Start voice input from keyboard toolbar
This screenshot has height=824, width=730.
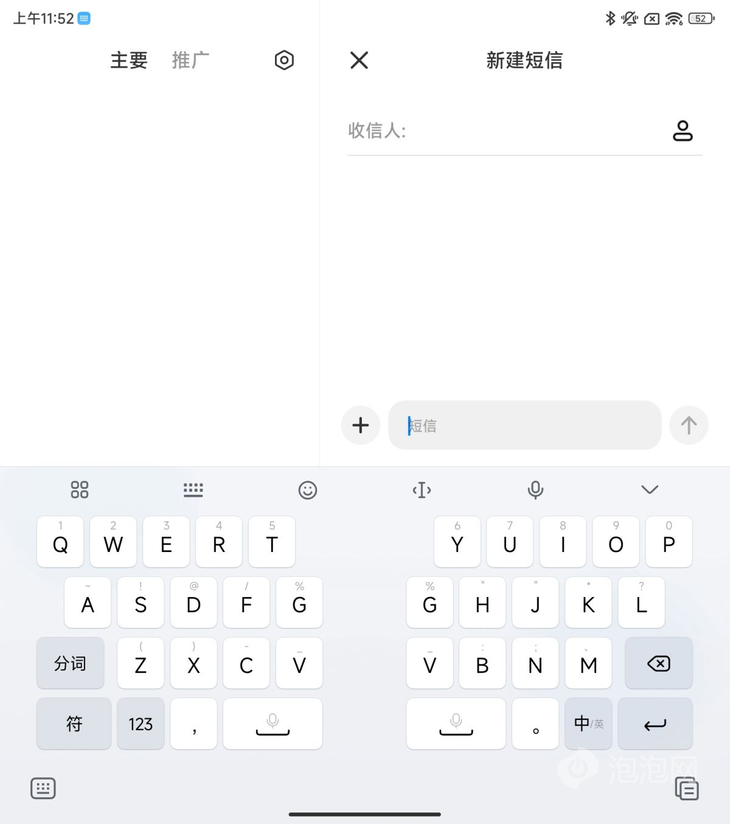pyautogui.click(x=536, y=490)
